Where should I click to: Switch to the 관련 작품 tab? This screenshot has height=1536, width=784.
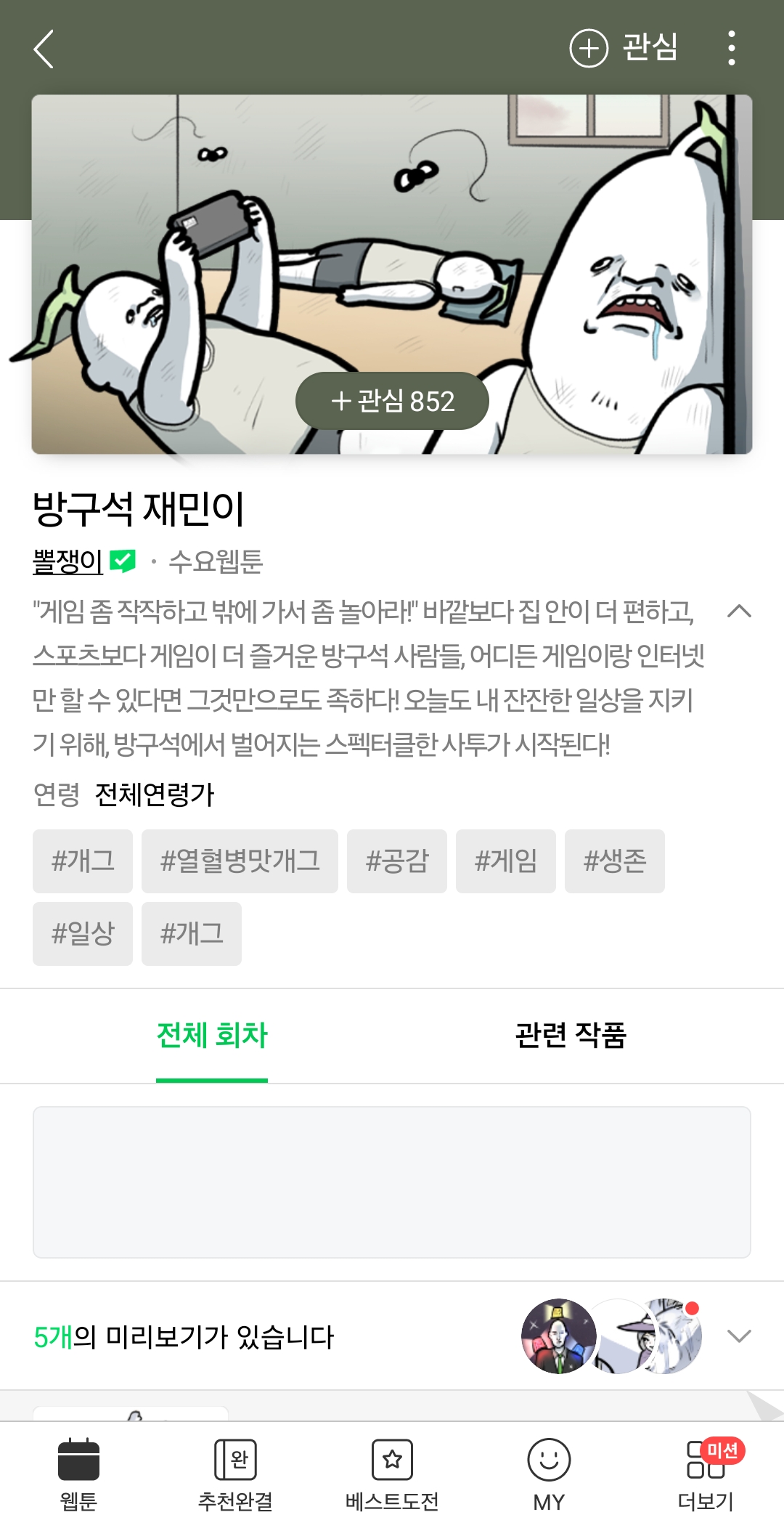(571, 1036)
